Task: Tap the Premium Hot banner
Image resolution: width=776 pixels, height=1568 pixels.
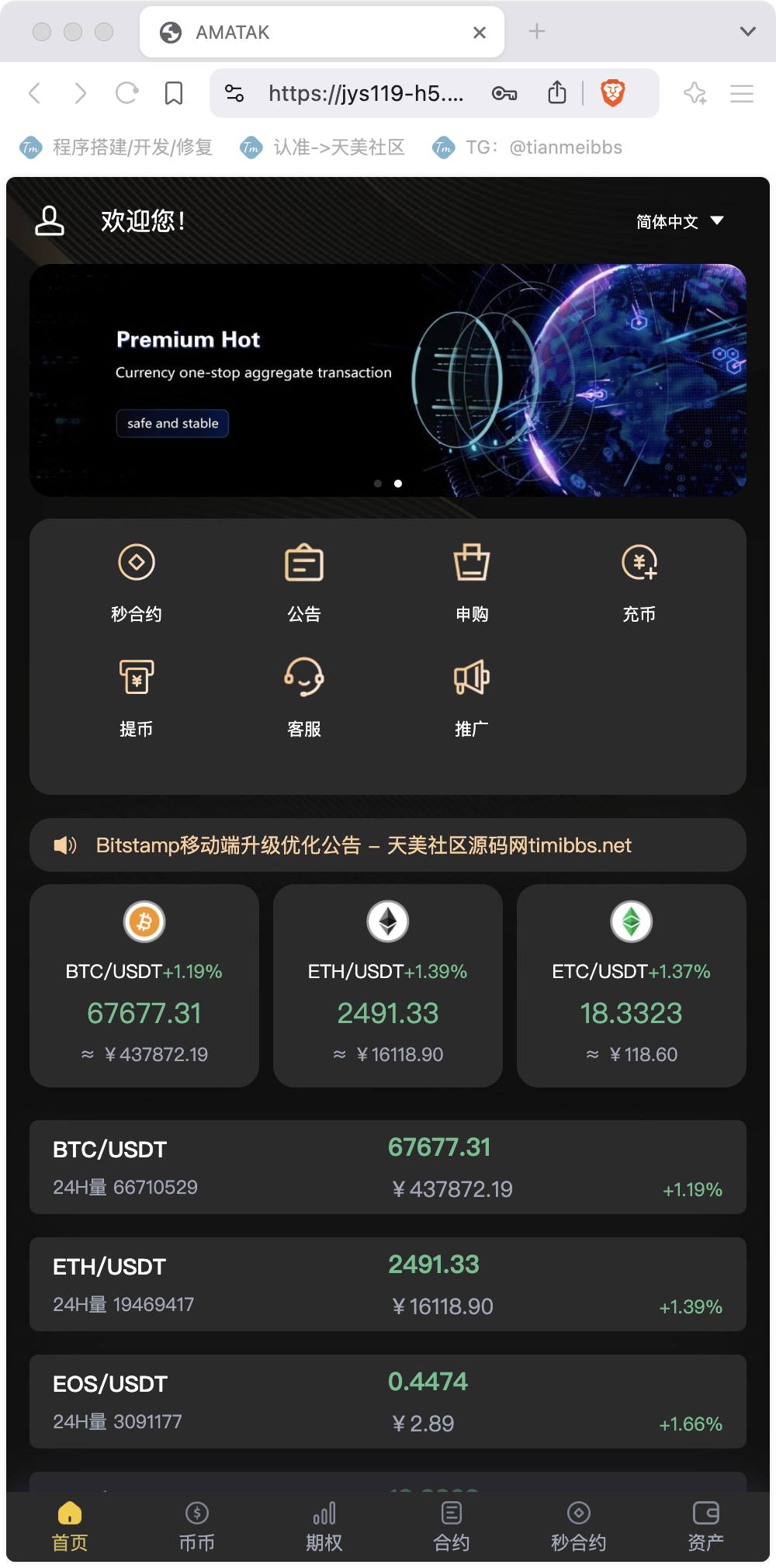Action: coord(388,380)
